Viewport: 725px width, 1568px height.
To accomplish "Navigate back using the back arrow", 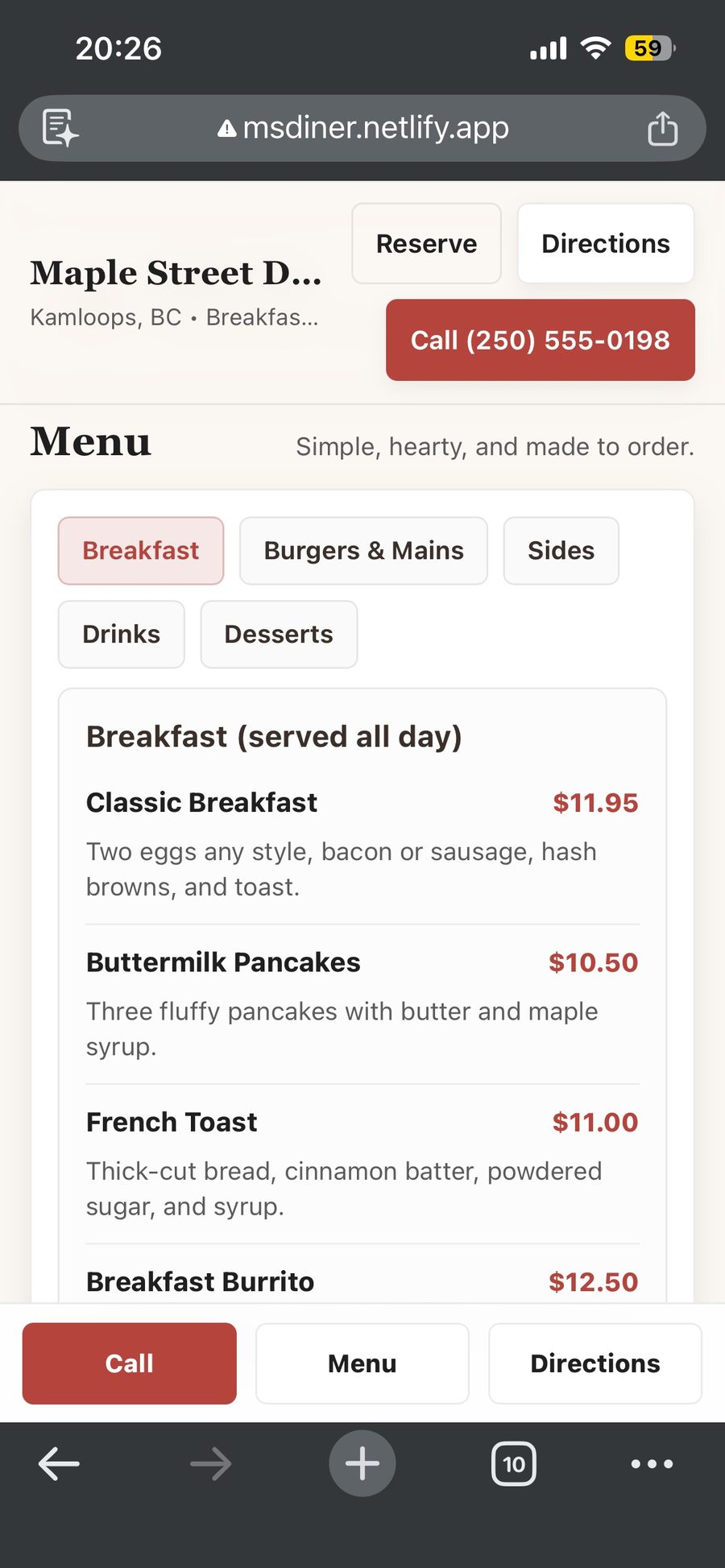I will click(59, 1464).
